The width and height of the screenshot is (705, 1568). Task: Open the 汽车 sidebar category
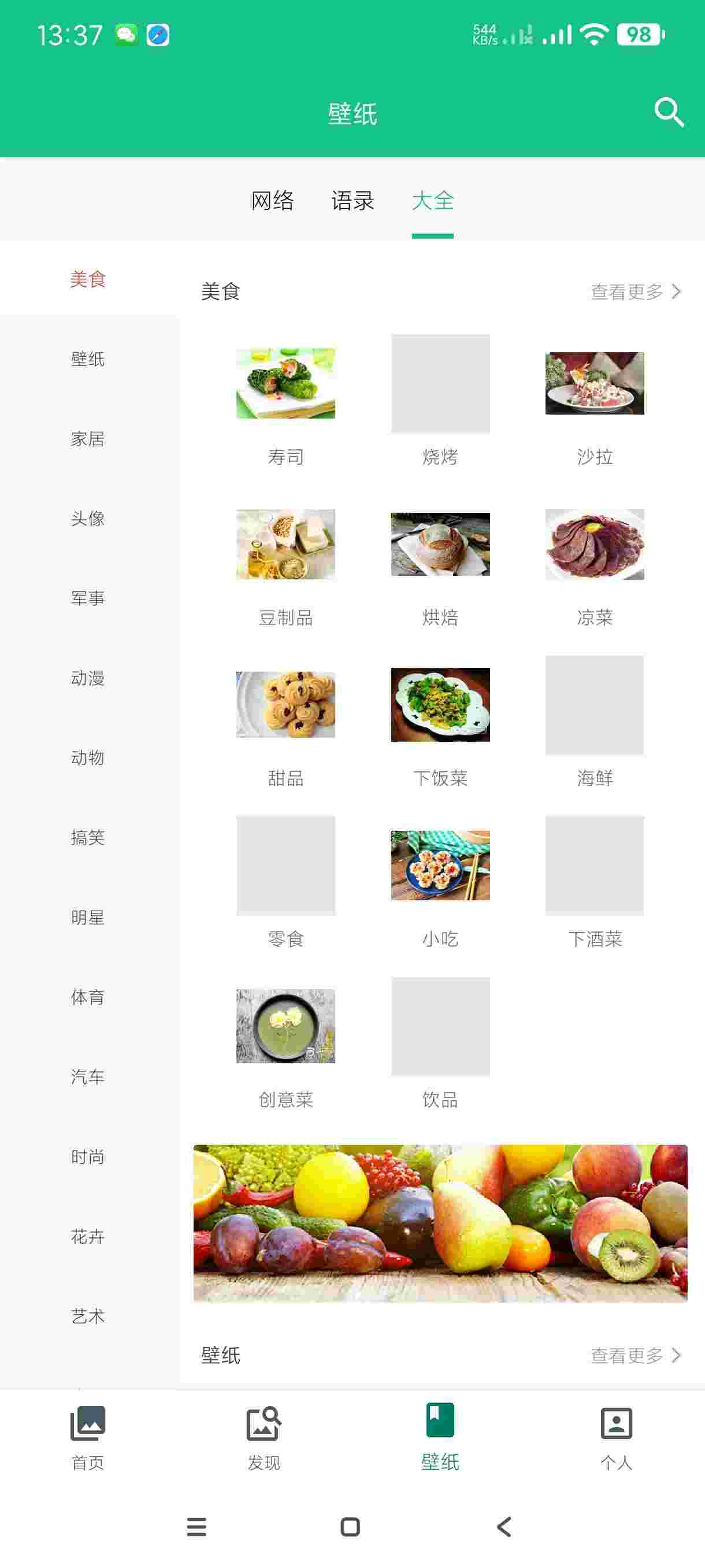(x=88, y=1076)
